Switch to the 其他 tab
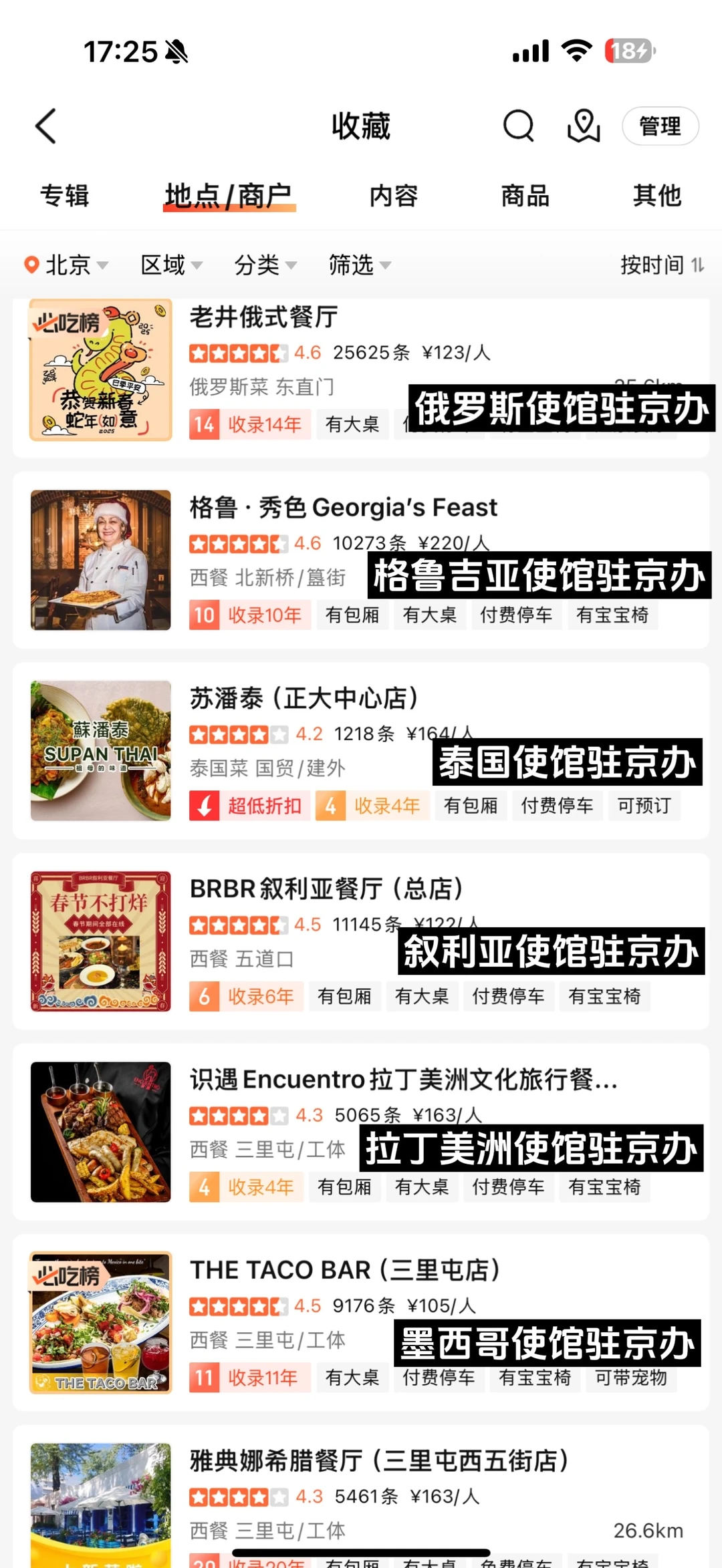This screenshot has height=1568, width=722. coord(656,196)
